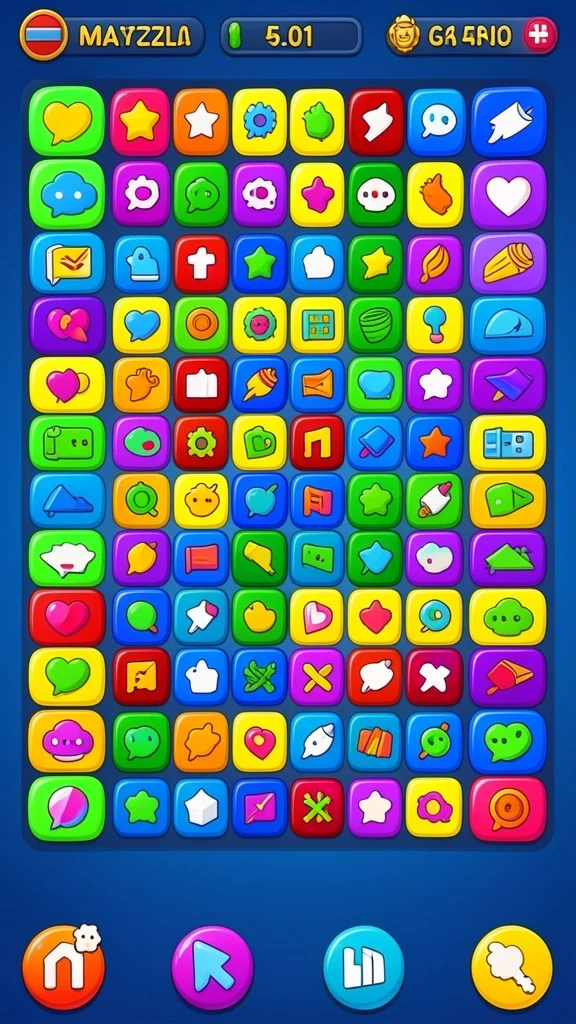Open the orange home button
This screenshot has height=1024, width=576.
[x=63, y=968]
